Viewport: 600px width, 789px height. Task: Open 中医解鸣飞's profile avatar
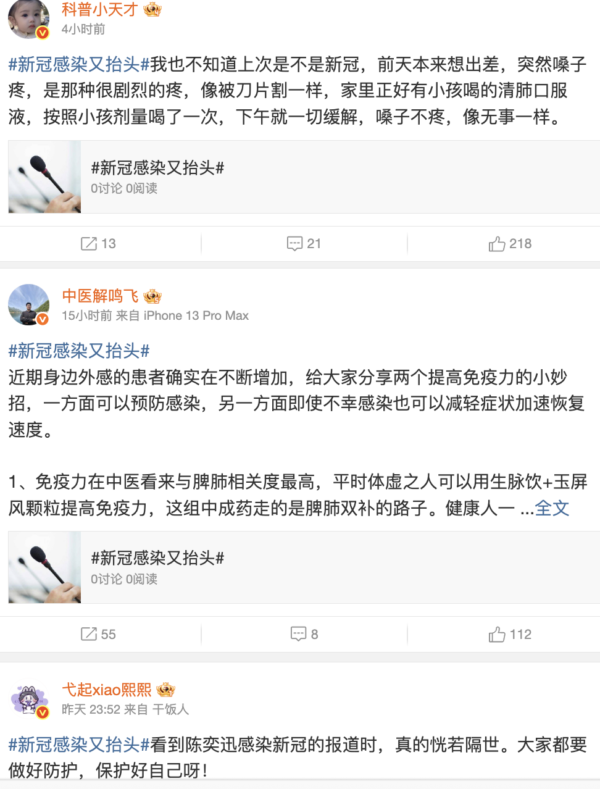[29, 304]
